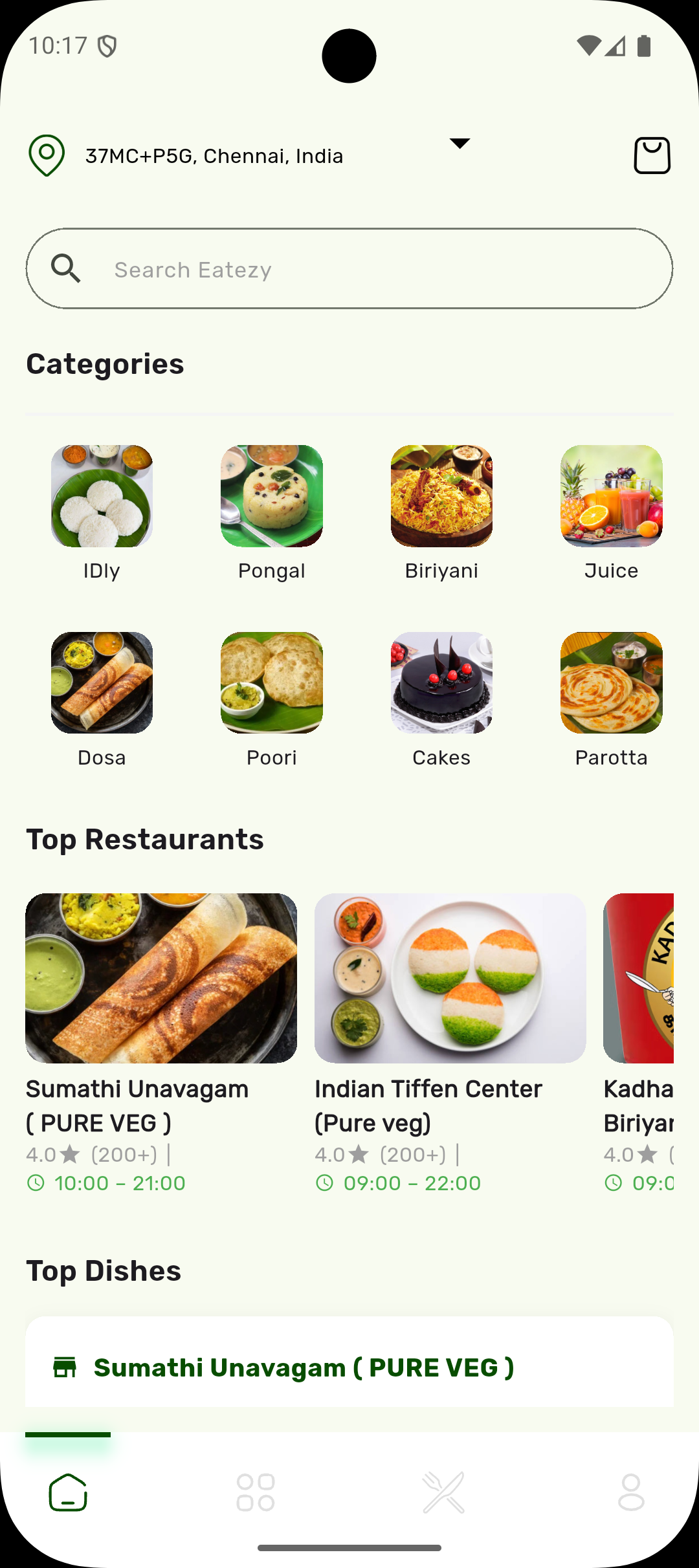Open the categories grid icon in bottom bar

256,1492
